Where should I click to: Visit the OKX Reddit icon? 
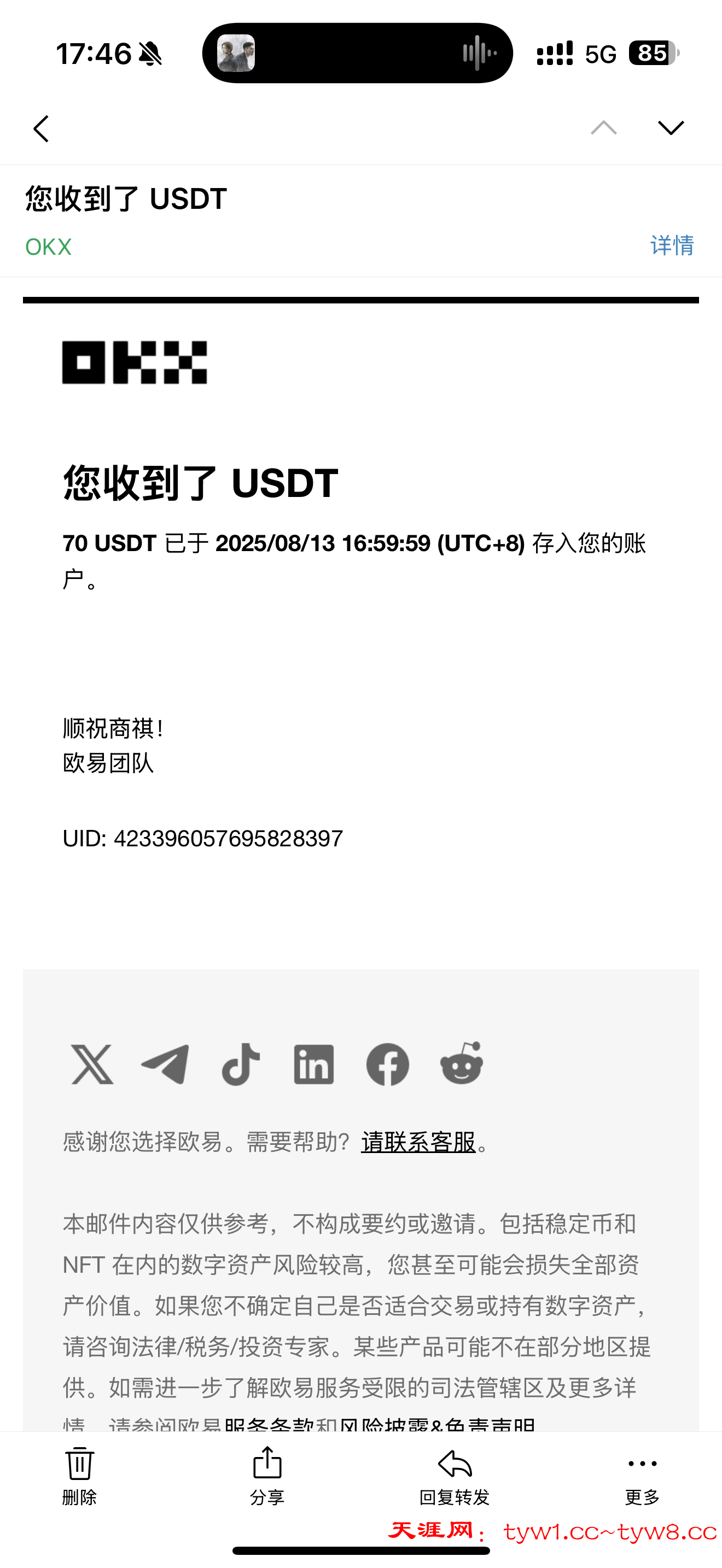tap(461, 1063)
